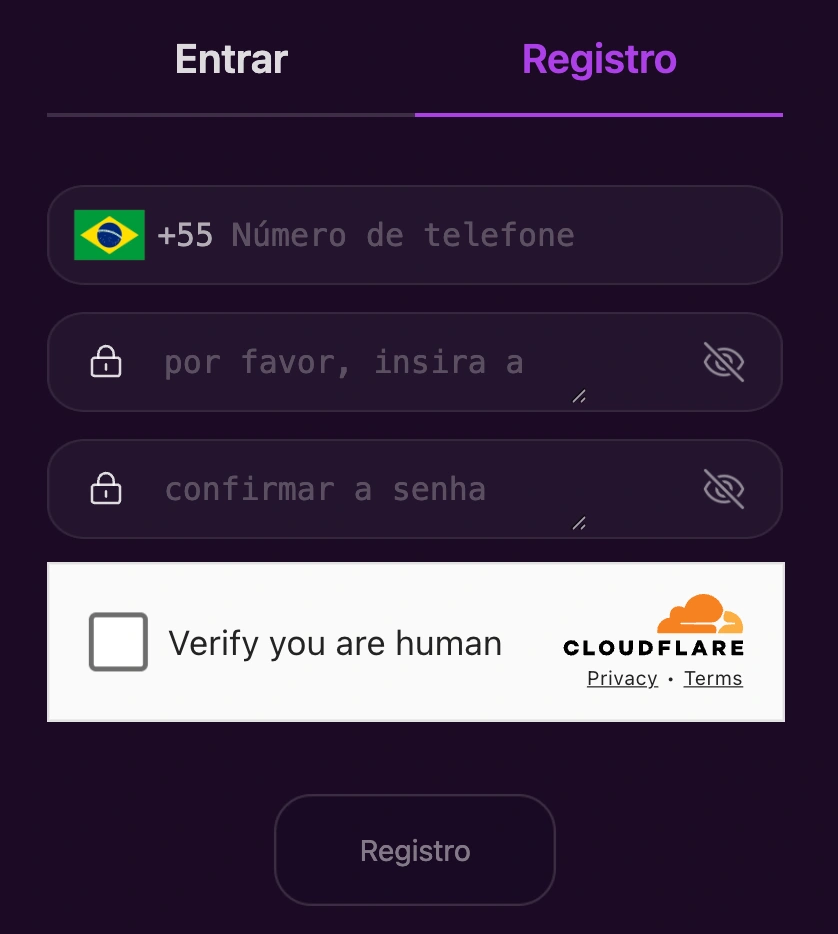
Task: Focus the Número de telefone field
Action: coord(450,235)
